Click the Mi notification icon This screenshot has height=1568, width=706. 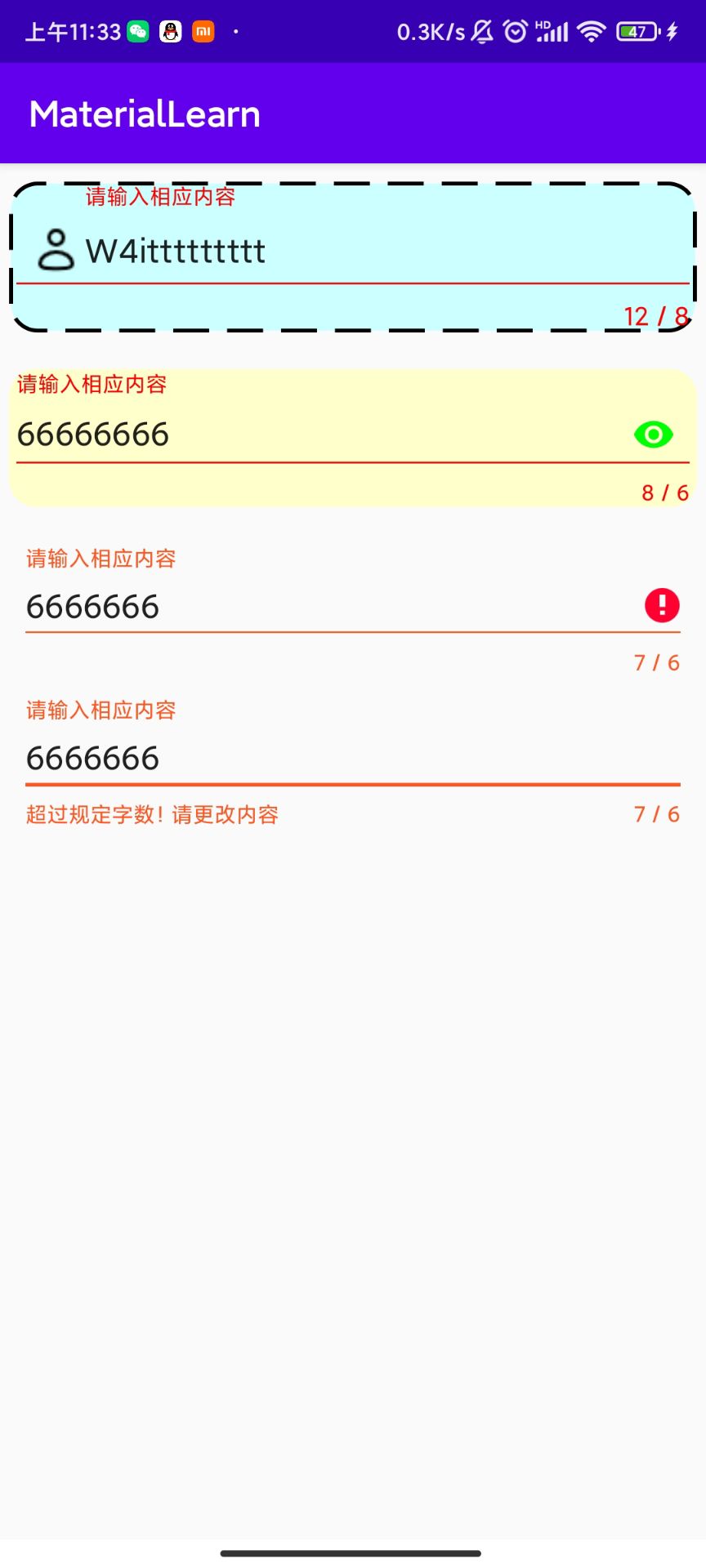202,31
